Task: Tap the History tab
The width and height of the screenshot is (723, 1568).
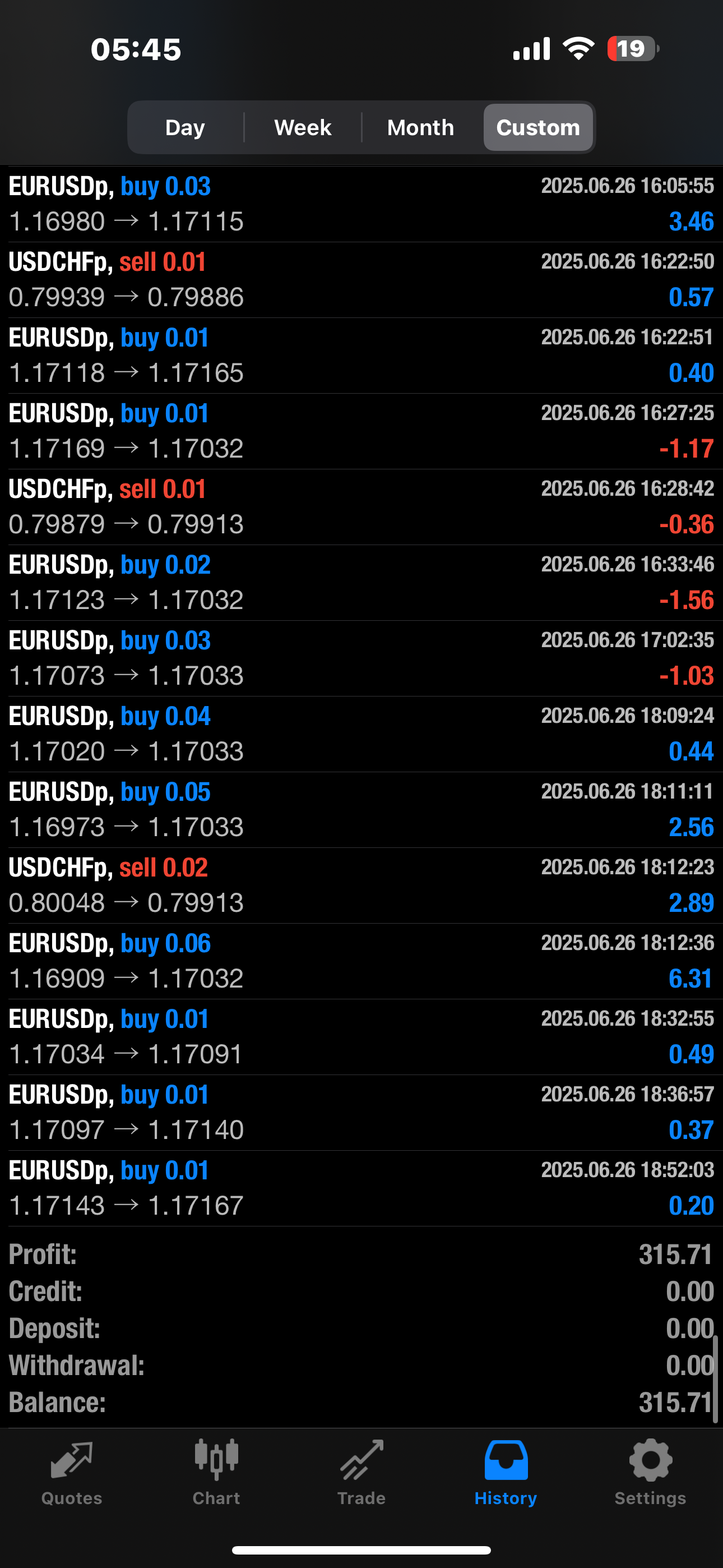Action: (x=506, y=1472)
